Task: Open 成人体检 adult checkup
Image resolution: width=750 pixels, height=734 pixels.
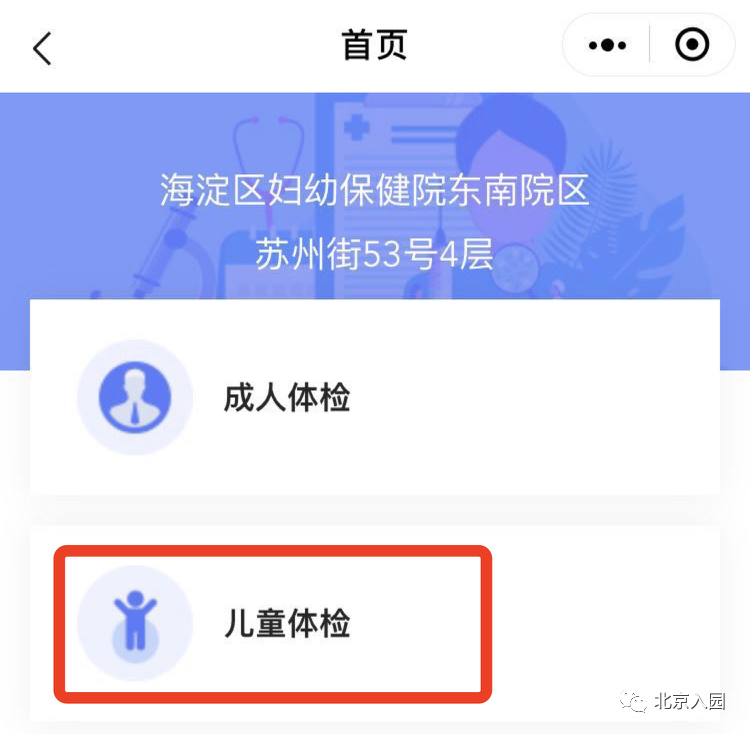Action: (375, 397)
